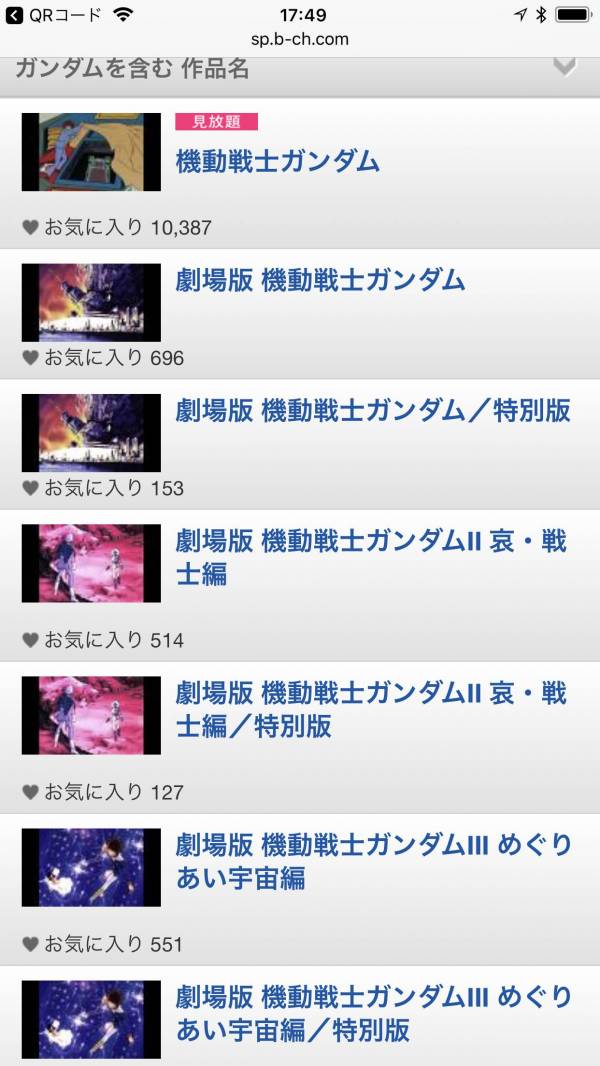Open 劇場版 機動戦士ガンダムIII めぐりあい宇宙編／特別版

[x=373, y=1012]
